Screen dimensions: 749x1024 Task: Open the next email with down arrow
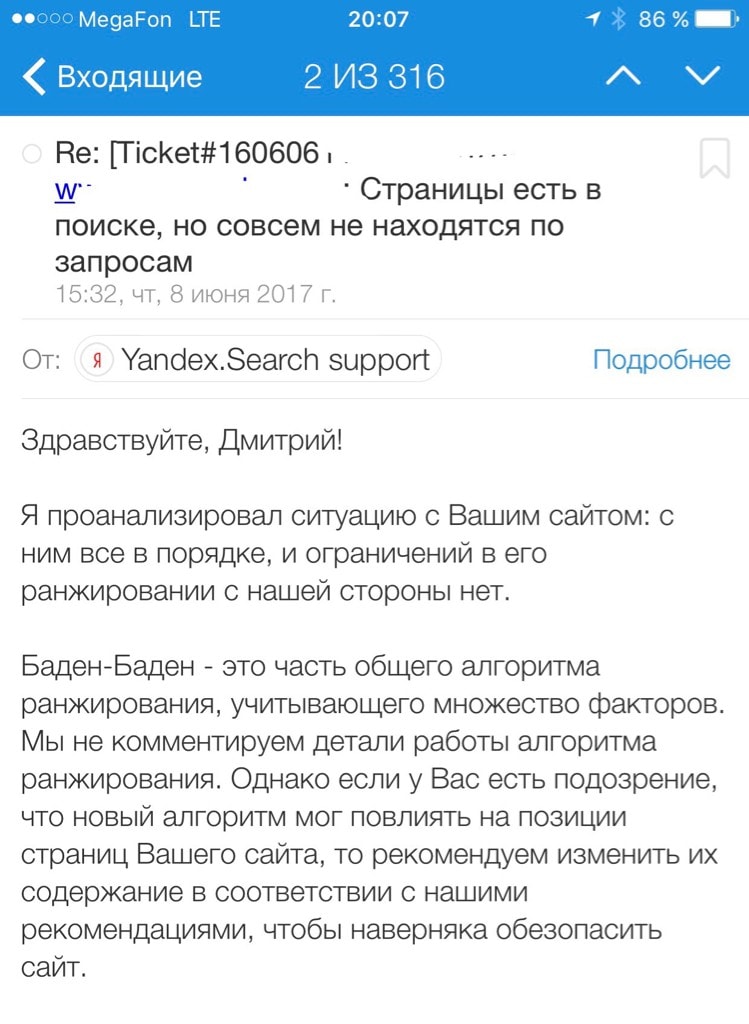(x=702, y=77)
